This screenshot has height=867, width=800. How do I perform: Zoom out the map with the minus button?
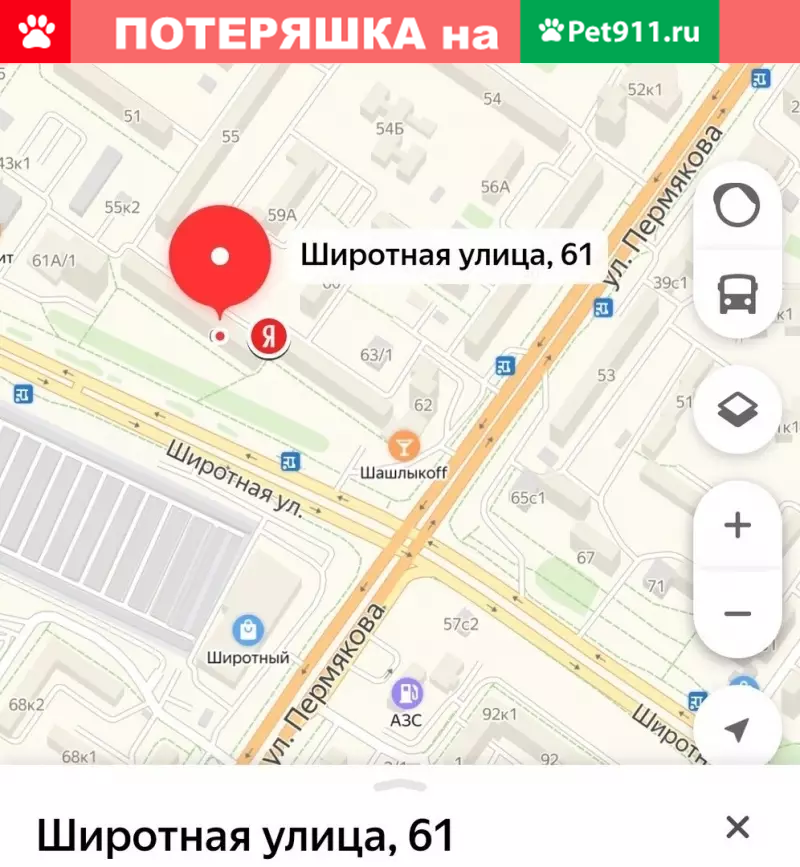[737, 613]
